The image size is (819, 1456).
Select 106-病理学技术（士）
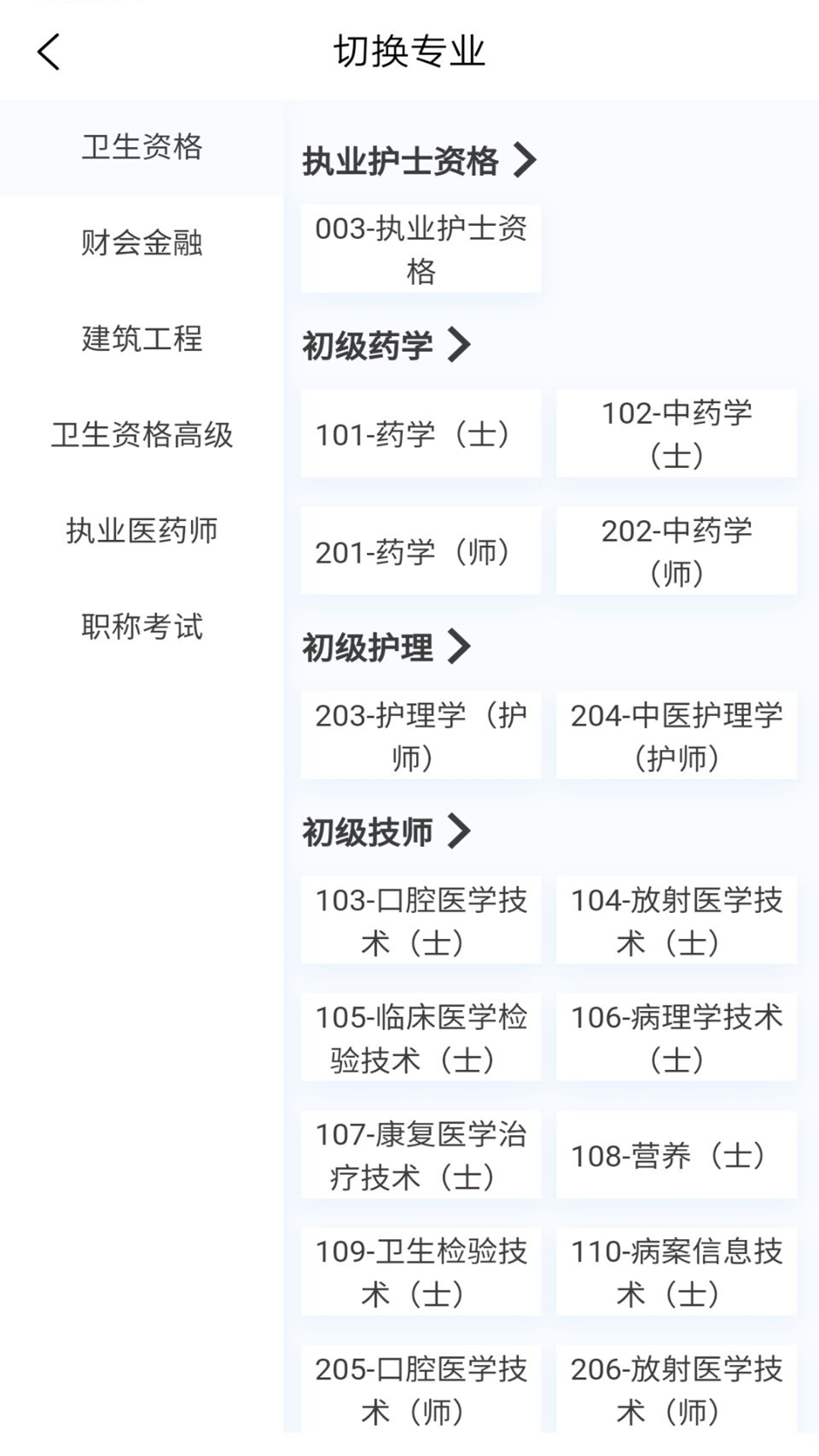pyautogui.click(x=676, y=1037)
